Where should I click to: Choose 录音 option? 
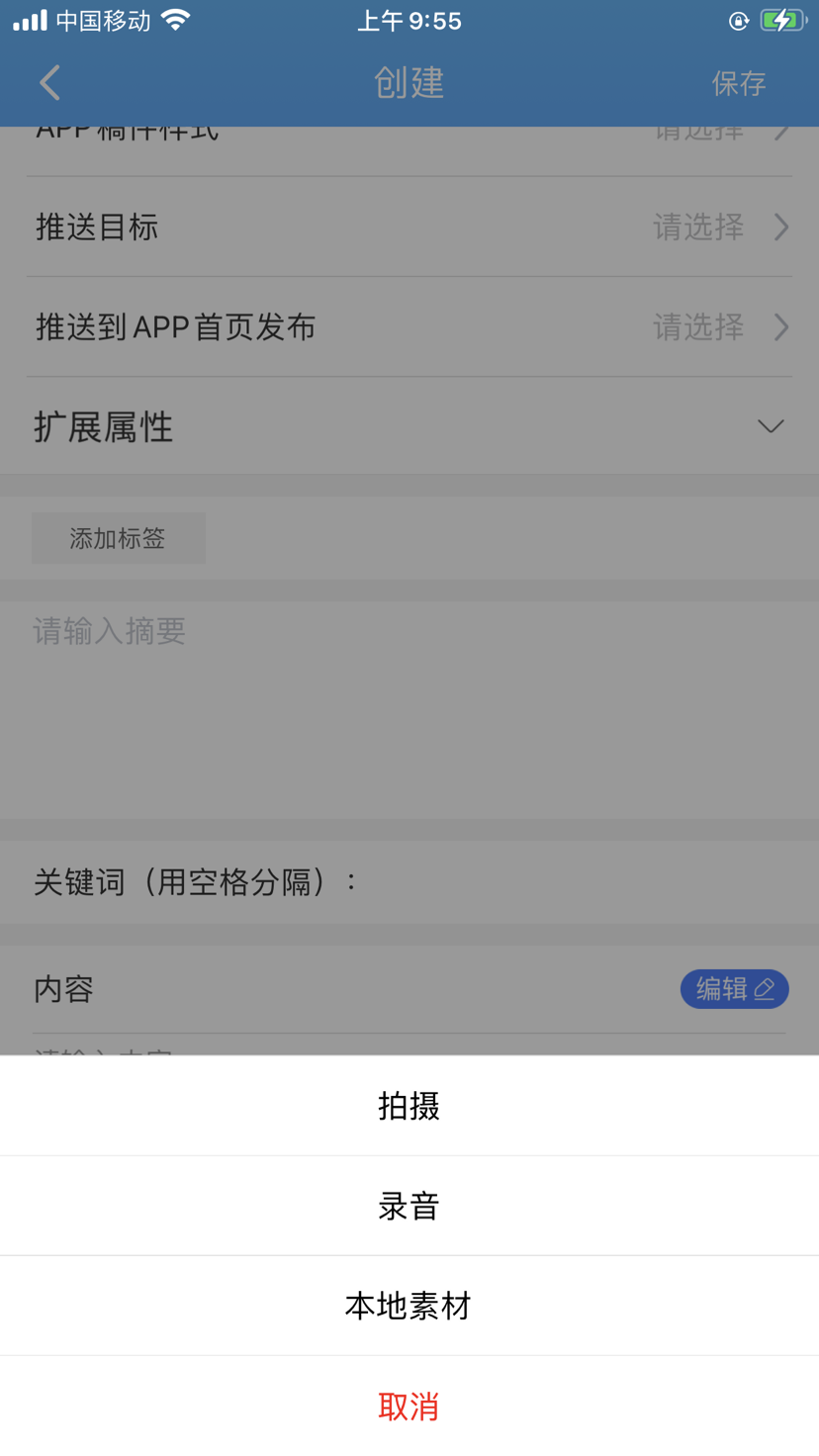point(409,1206)
